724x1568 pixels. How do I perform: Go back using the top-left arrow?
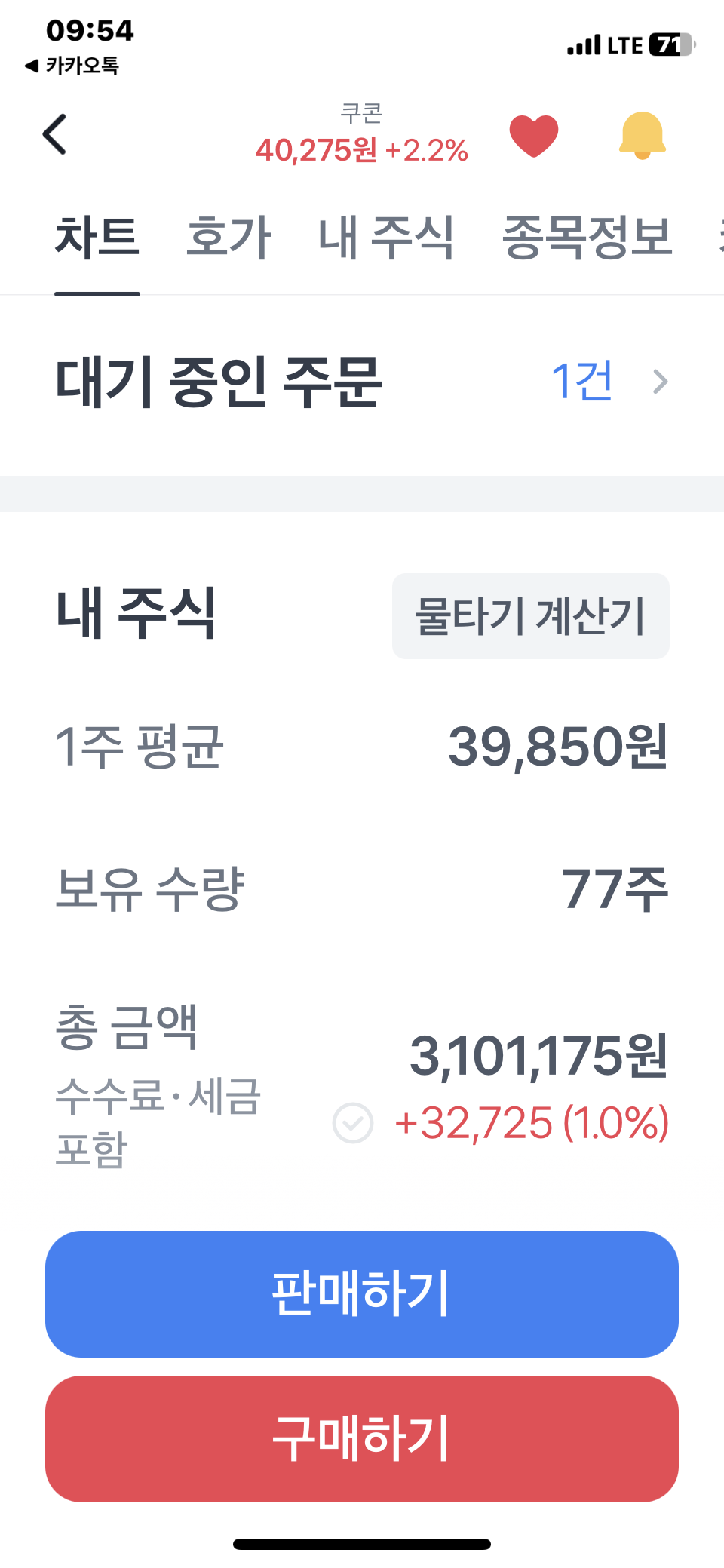(x=55, y=135)
